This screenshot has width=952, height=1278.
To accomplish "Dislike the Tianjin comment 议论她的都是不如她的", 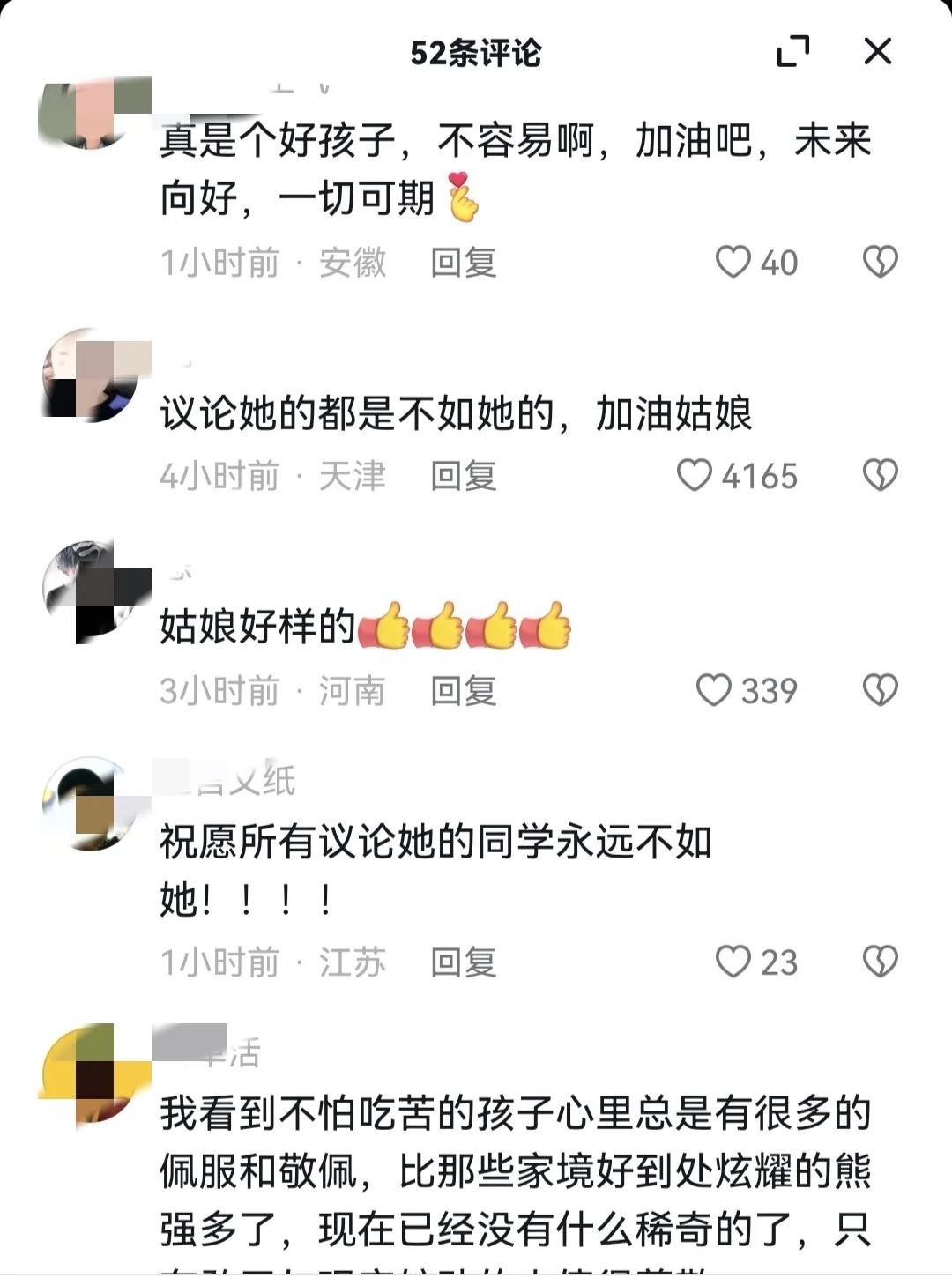I will coord(880,475).
